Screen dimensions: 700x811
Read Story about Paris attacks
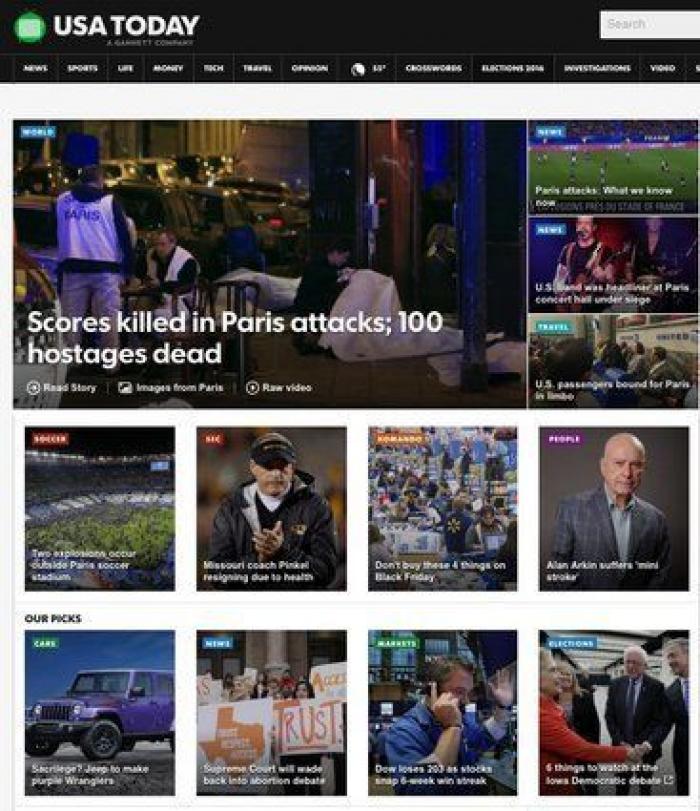pos(62,387)
